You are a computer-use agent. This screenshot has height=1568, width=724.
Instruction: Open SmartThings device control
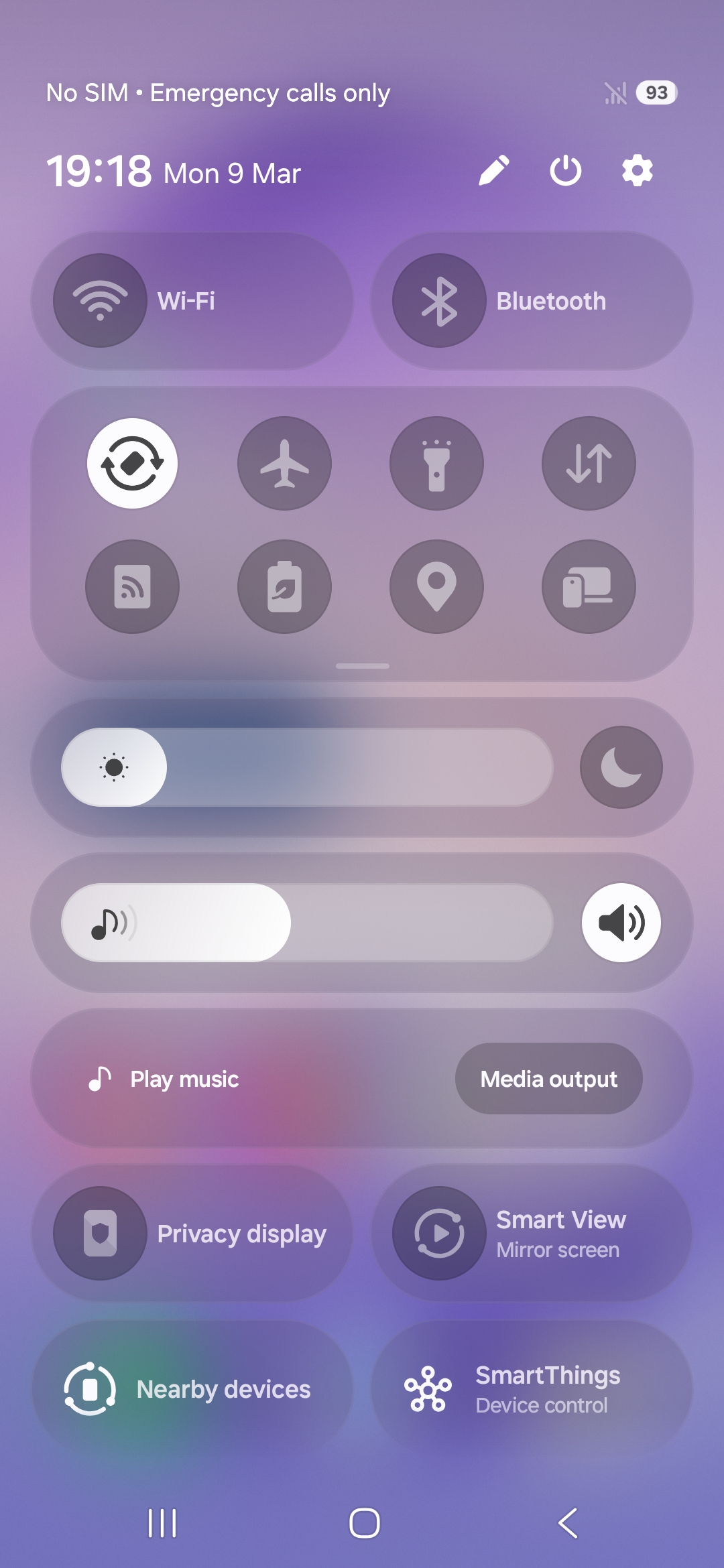(531, 1389)
